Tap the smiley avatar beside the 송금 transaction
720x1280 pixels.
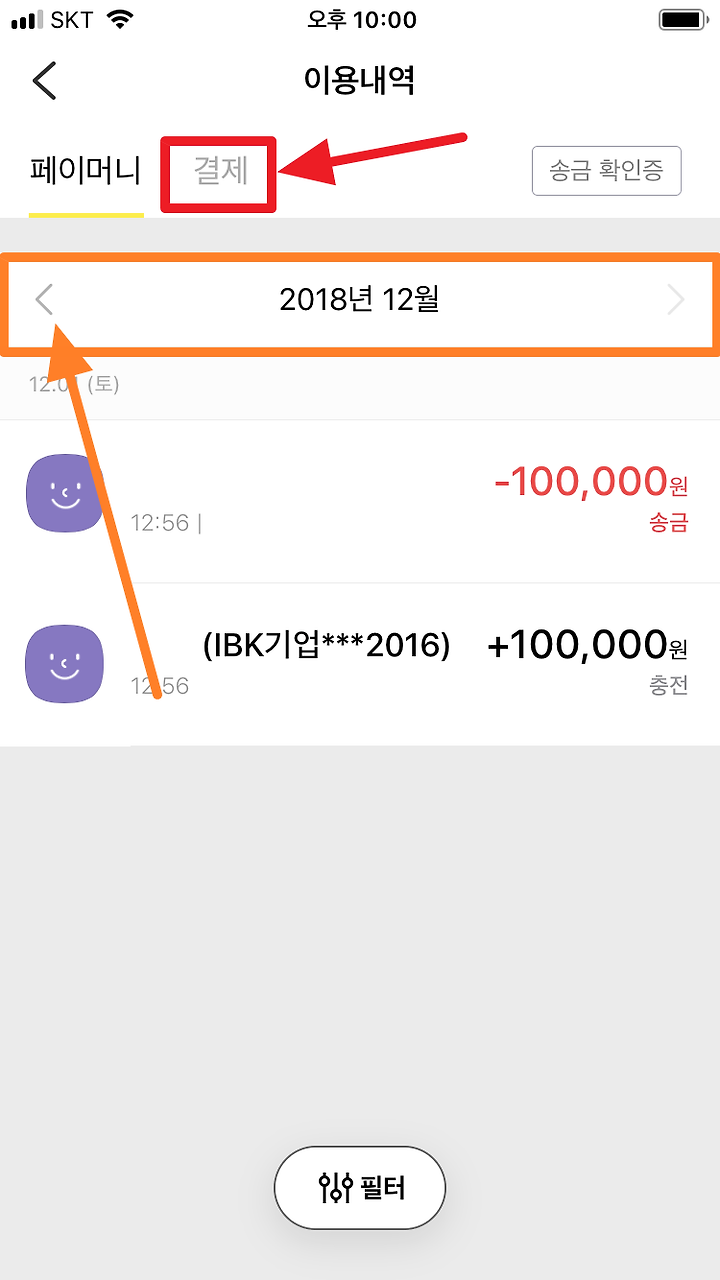(x=64, y=493)
